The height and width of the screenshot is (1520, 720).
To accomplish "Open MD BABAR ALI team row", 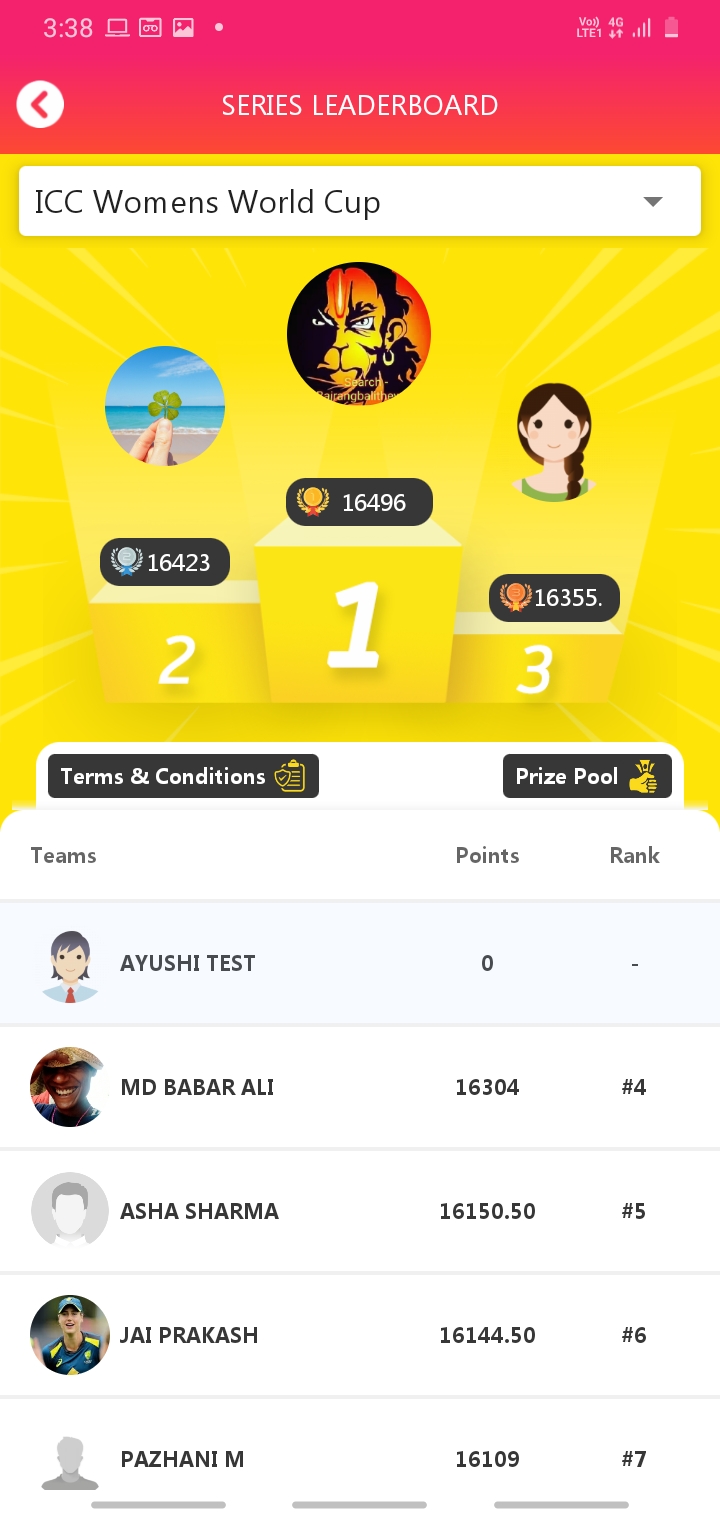I will point(360,1087).
